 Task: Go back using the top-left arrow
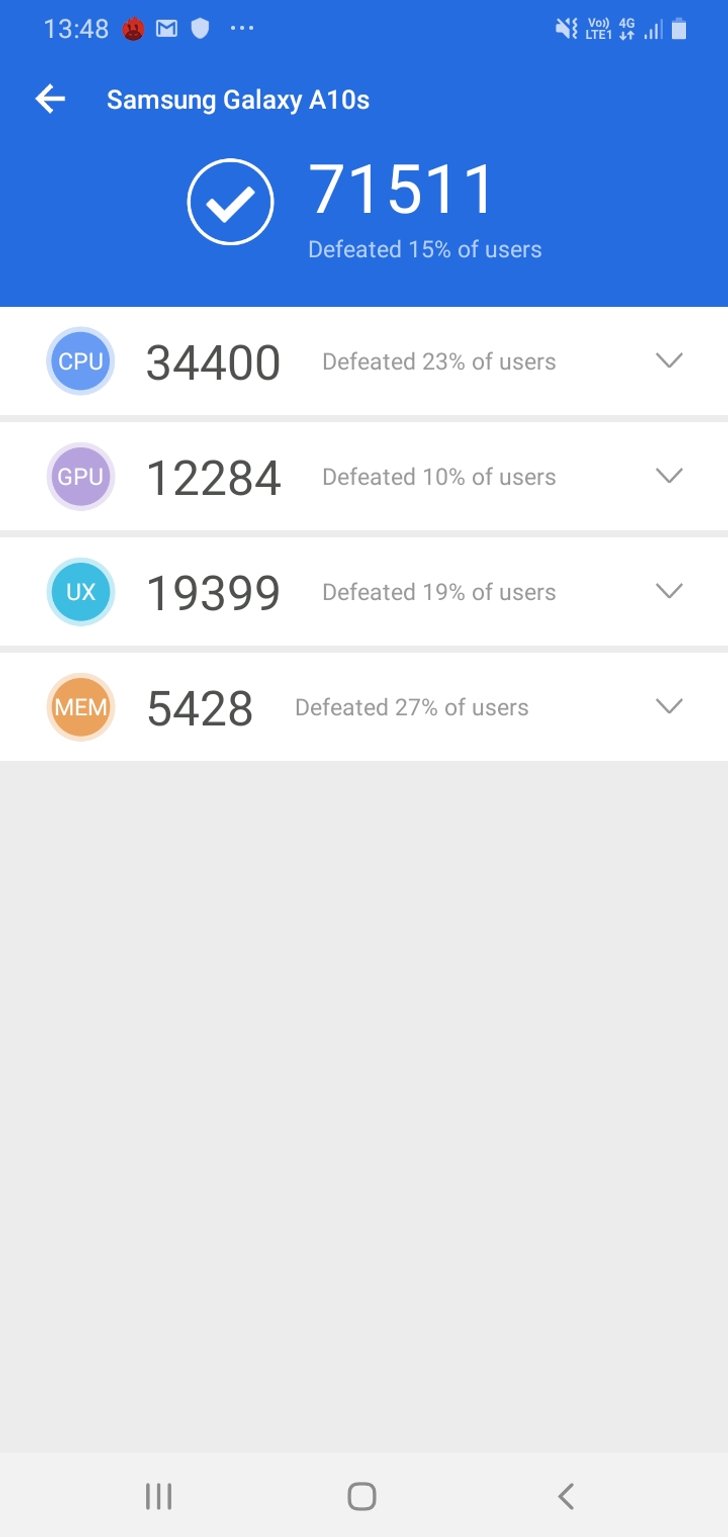coord(50,99)
